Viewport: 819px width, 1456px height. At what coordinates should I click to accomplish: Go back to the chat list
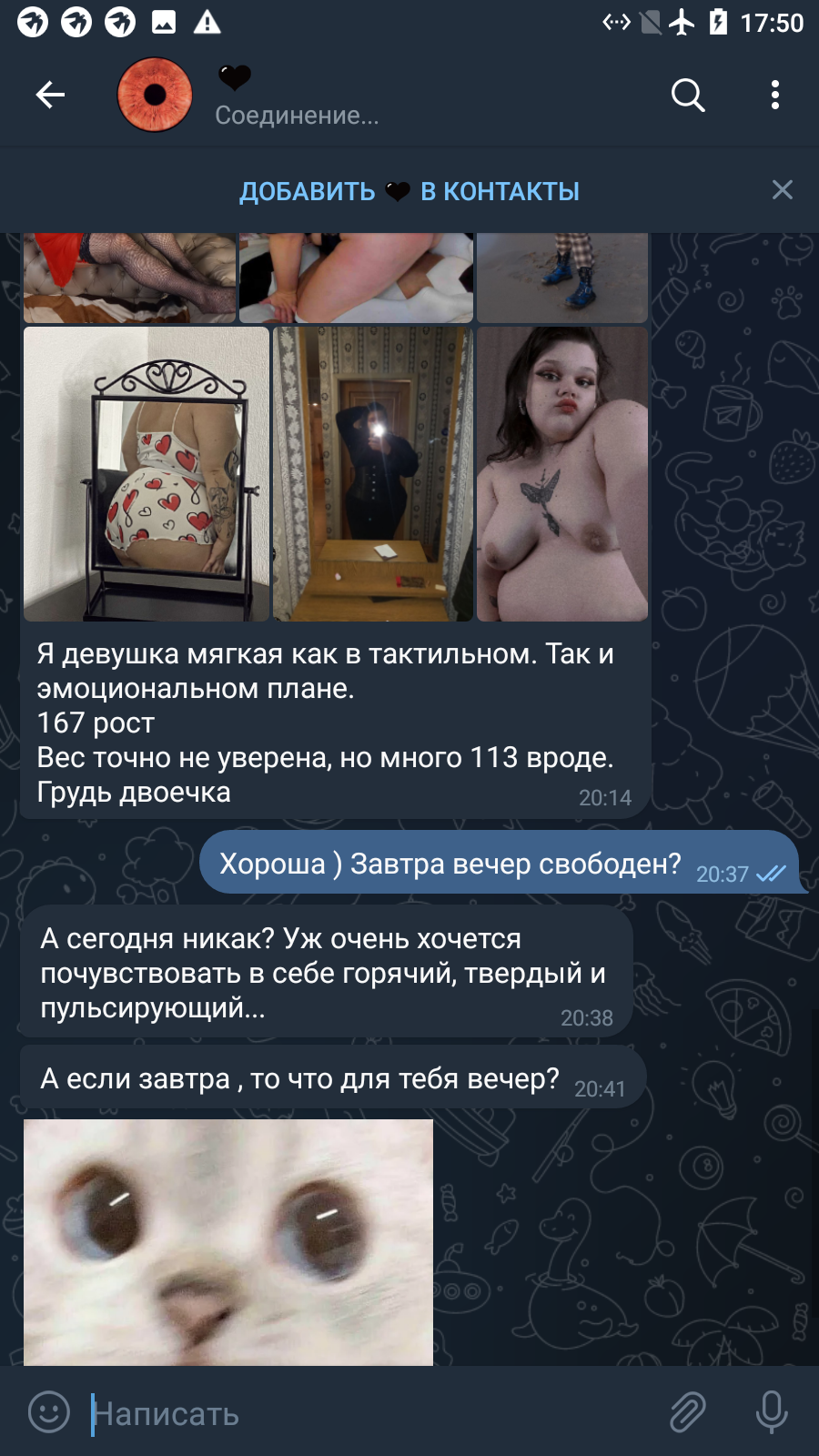click(x=50, y=95)
